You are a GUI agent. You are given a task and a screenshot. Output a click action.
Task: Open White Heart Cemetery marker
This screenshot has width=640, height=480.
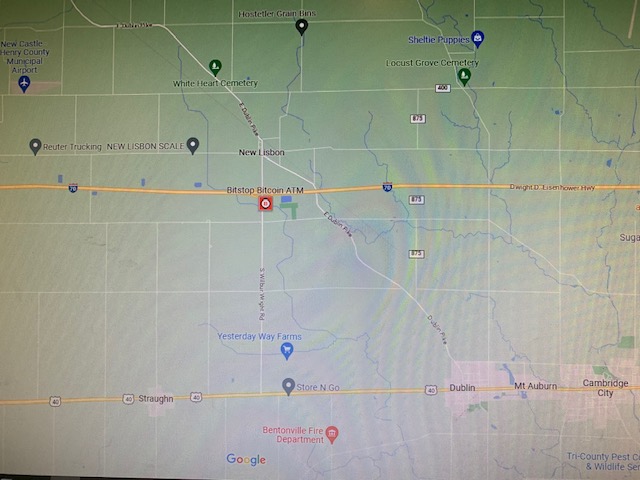pyautogui.click(x=215, y=67)
